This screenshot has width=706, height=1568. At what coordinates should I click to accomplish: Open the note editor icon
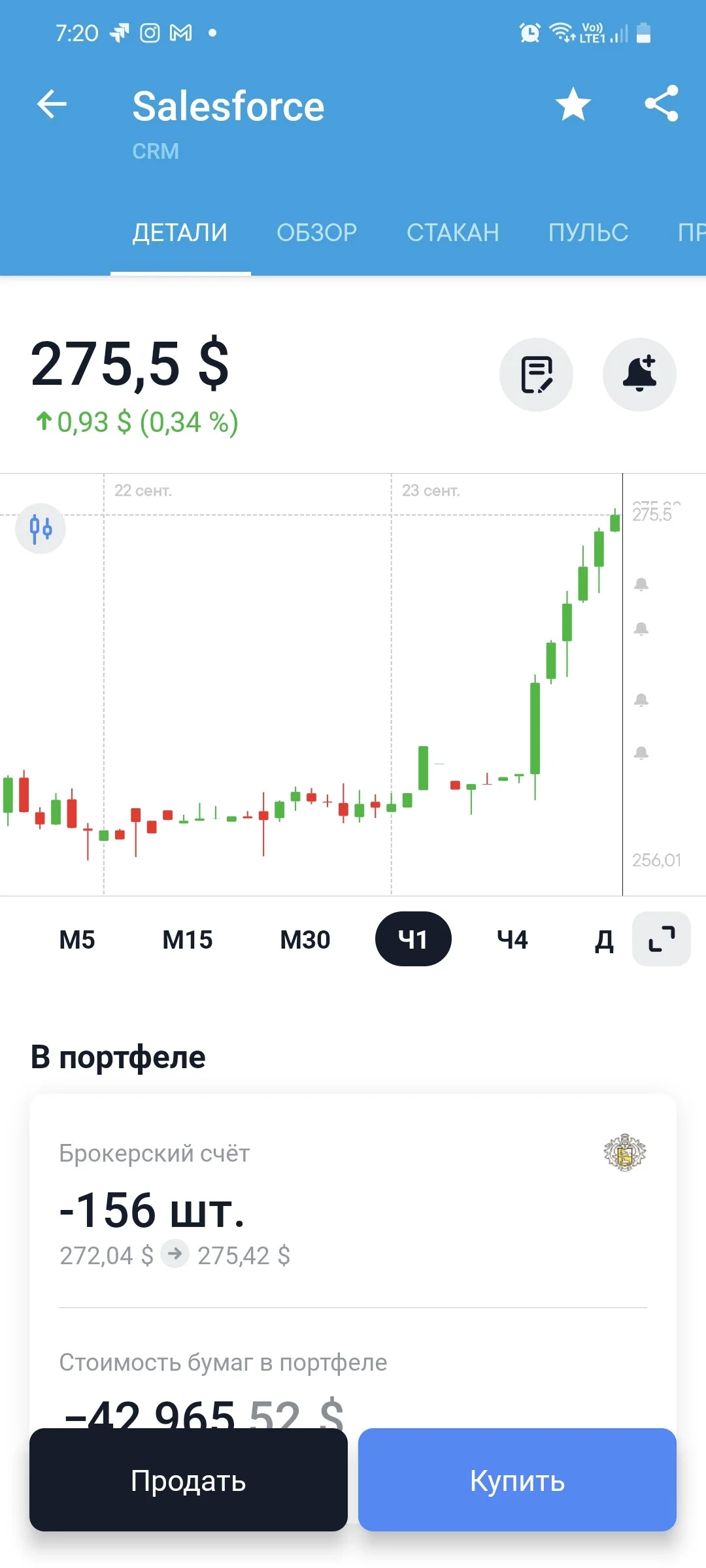(x=536, y=374)
